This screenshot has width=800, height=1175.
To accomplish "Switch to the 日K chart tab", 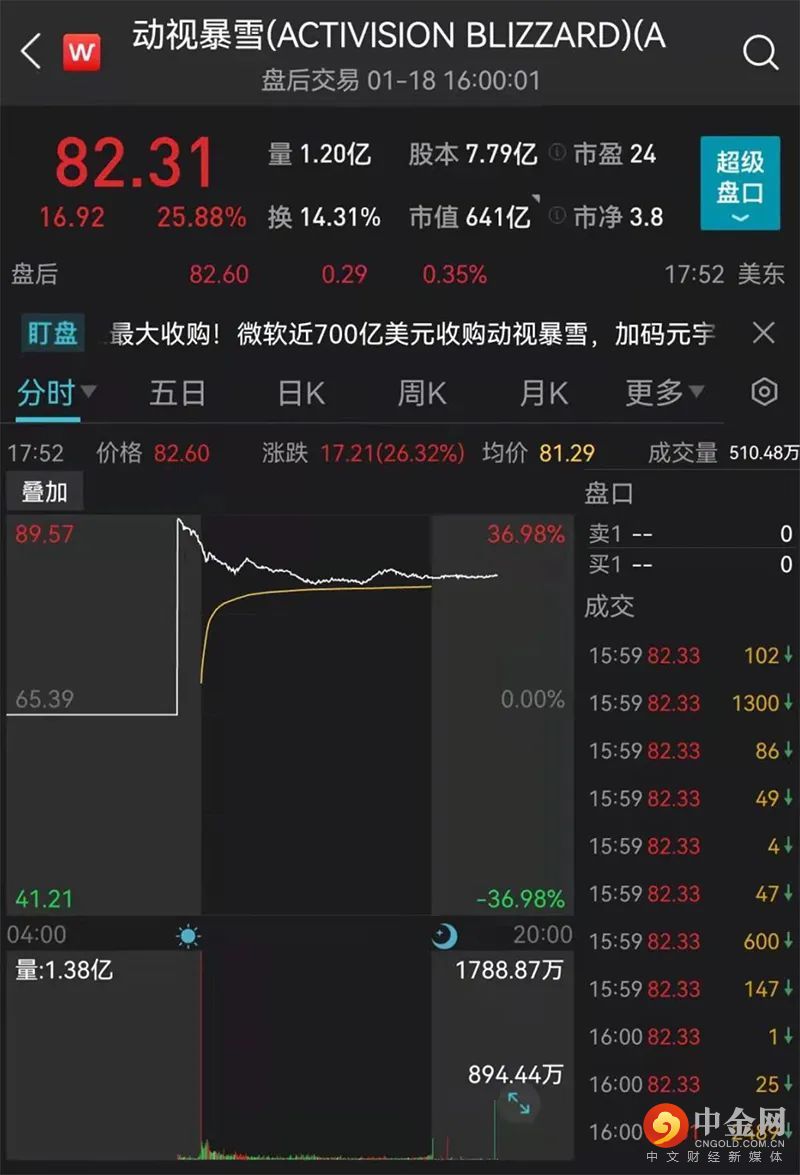I will 301,393.
